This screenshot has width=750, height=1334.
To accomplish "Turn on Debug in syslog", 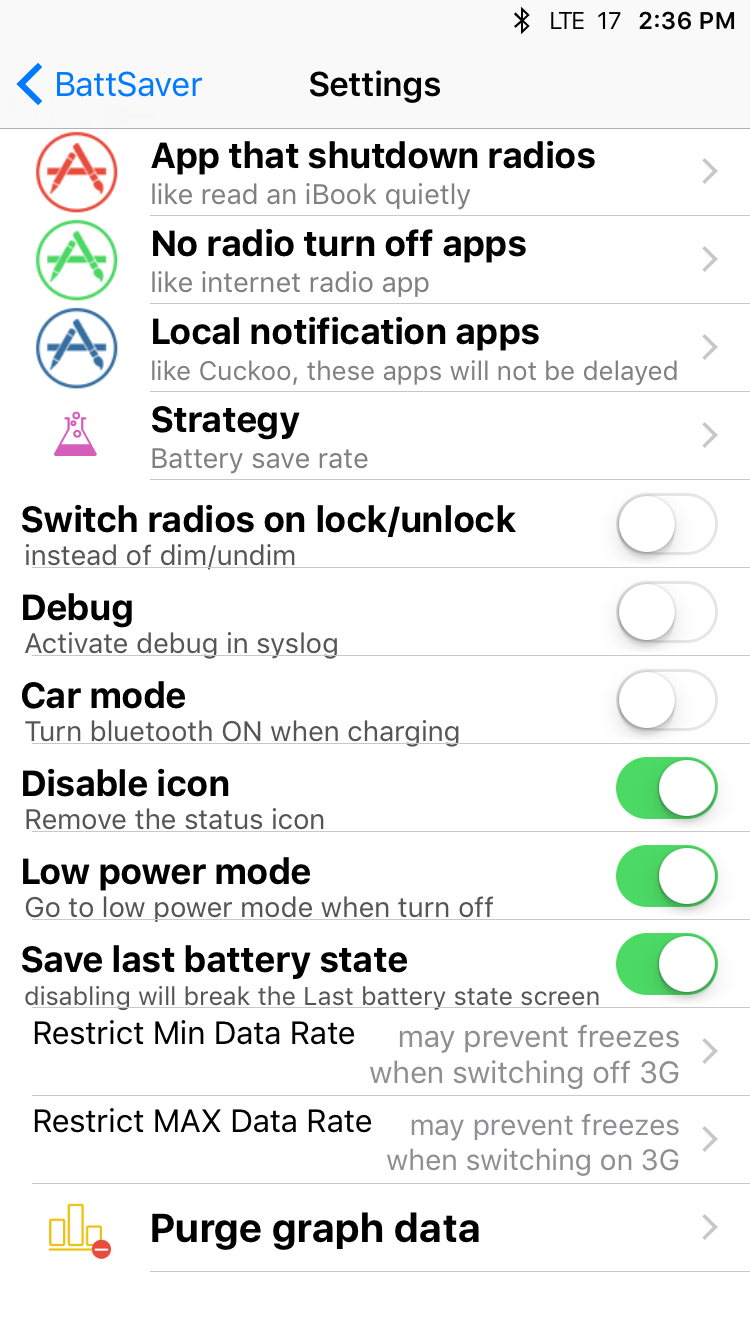I will (x=667, y=612).
